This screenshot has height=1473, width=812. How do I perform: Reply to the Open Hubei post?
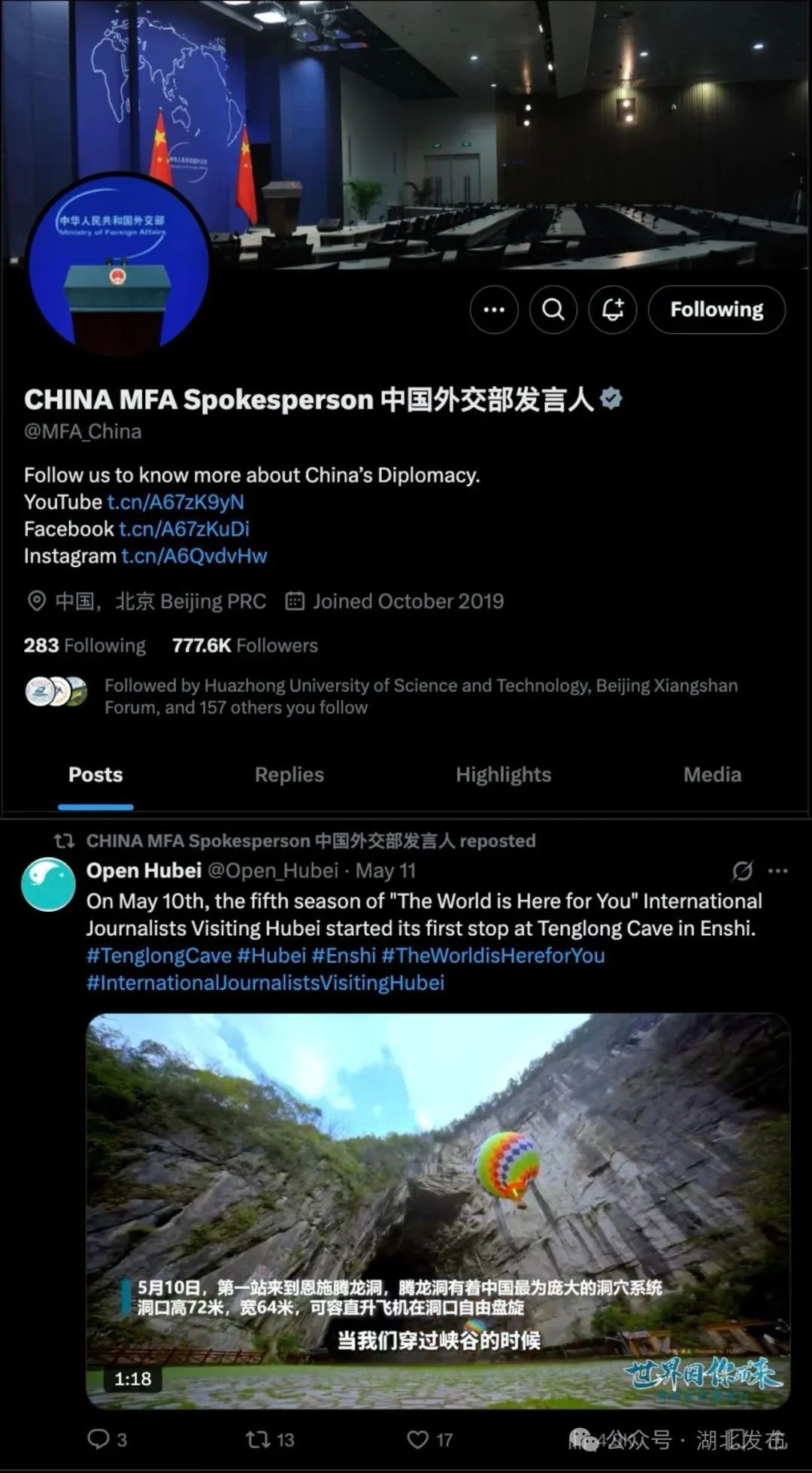[x=99, y=1439]
